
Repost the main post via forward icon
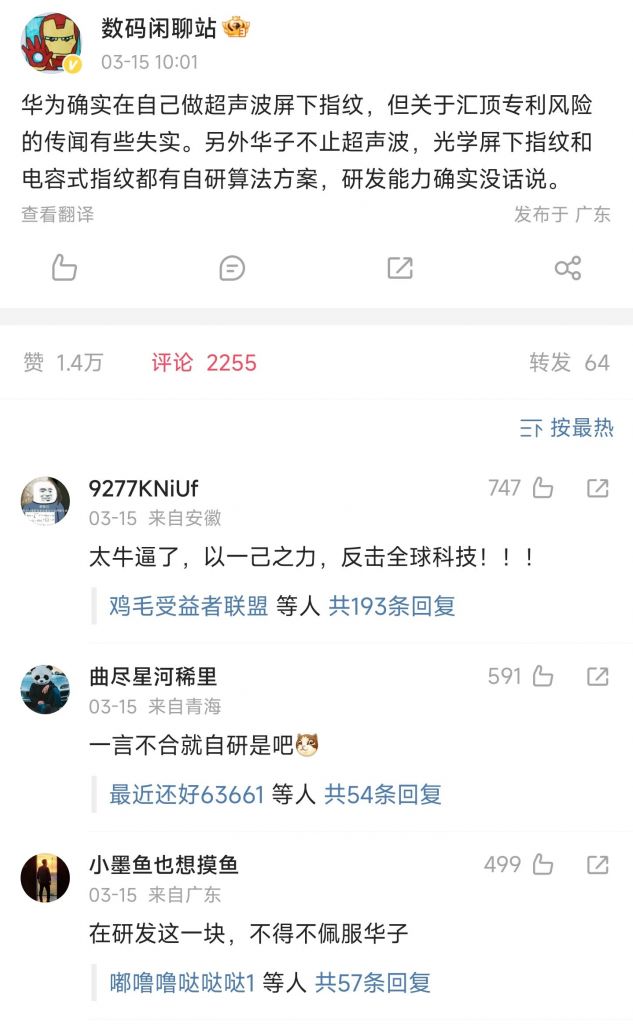[400, 267]
